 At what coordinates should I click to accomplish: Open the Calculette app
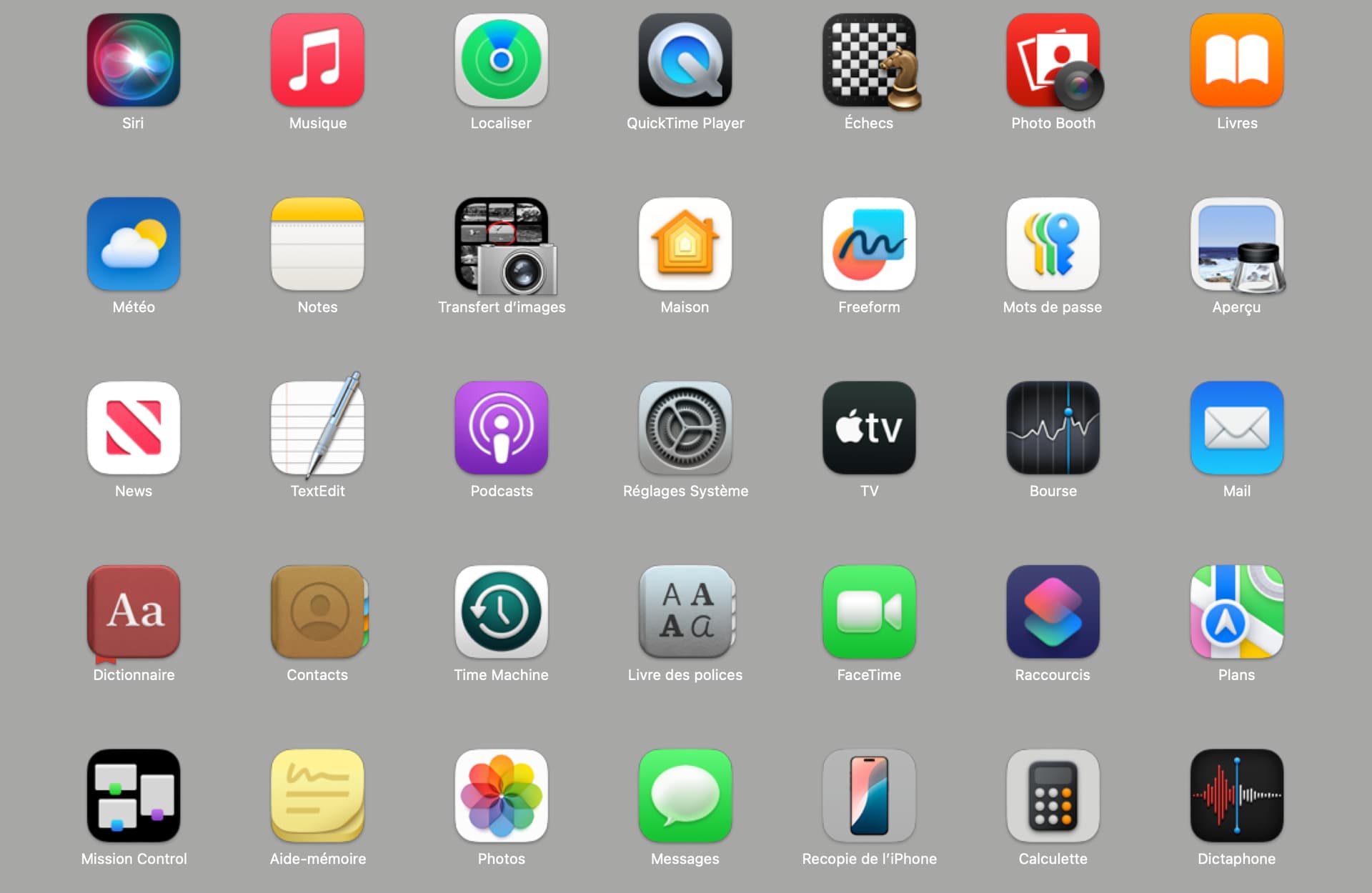(1053, 795)
